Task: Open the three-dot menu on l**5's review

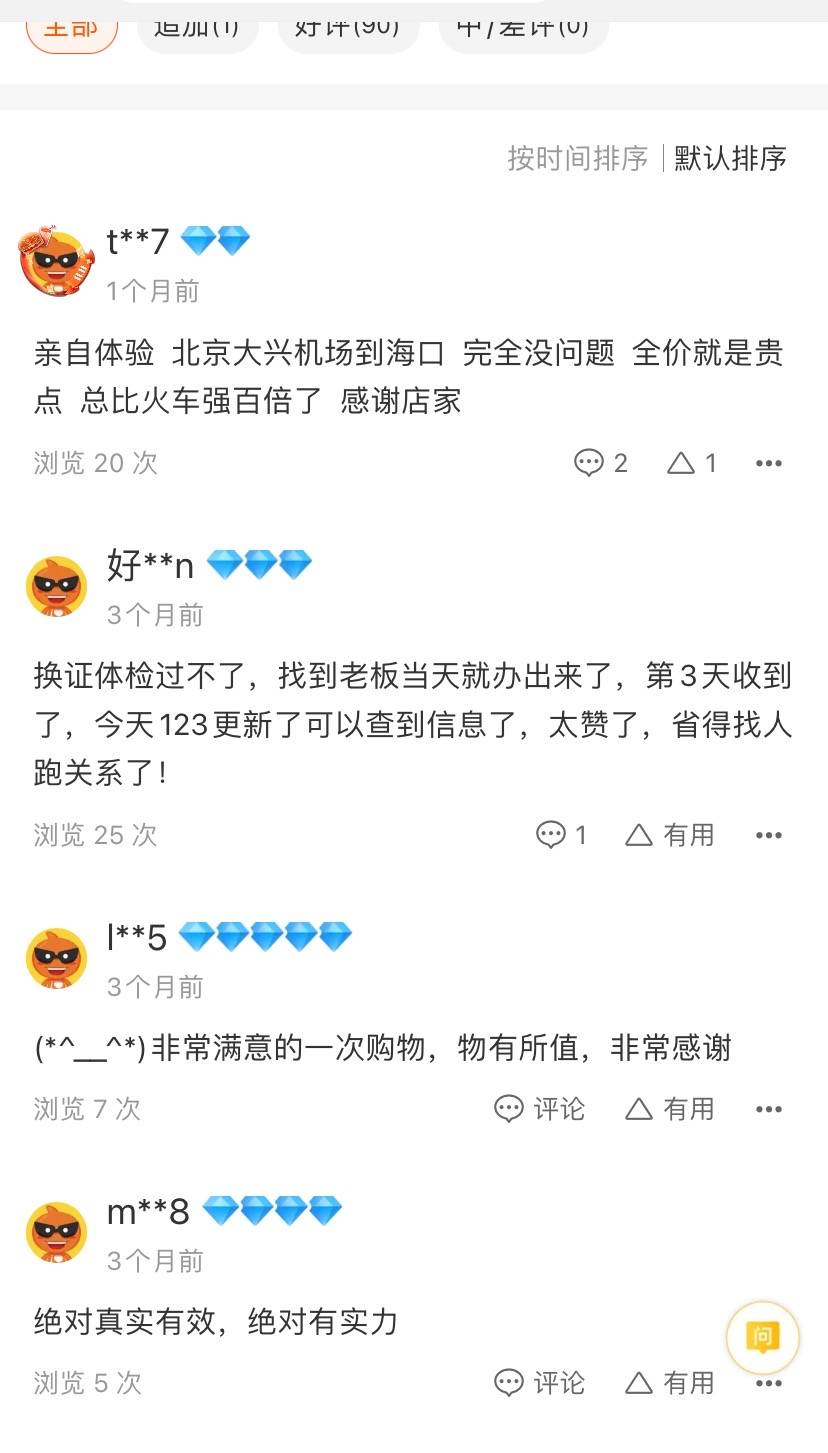Action: click(x=769, y=1109)
